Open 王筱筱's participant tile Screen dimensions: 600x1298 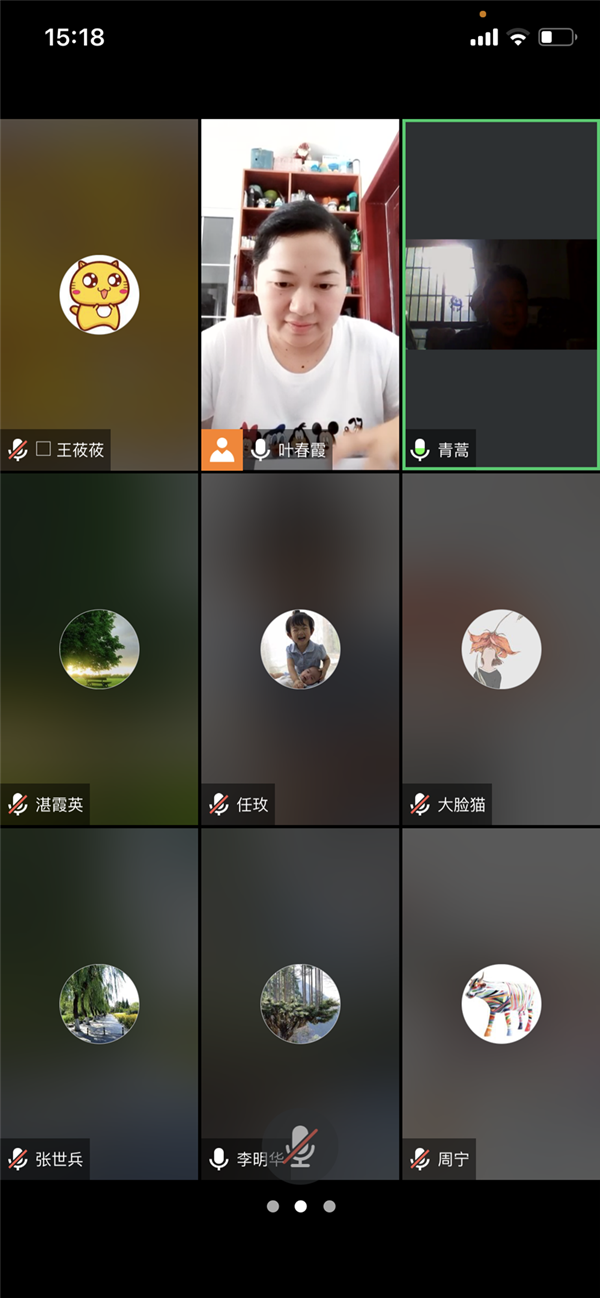click(99, 294)
